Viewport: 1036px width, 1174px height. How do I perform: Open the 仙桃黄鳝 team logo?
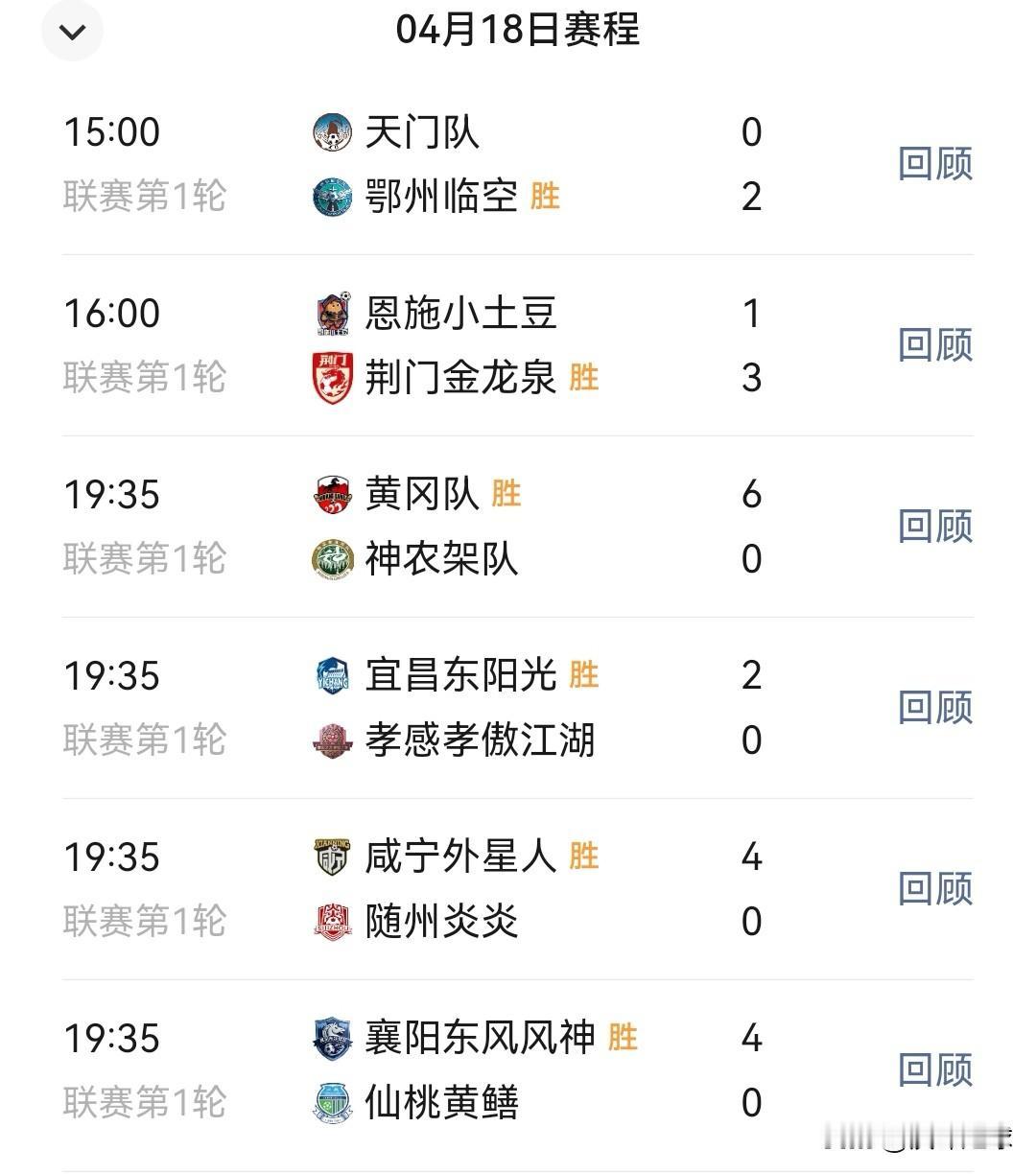332,1103
